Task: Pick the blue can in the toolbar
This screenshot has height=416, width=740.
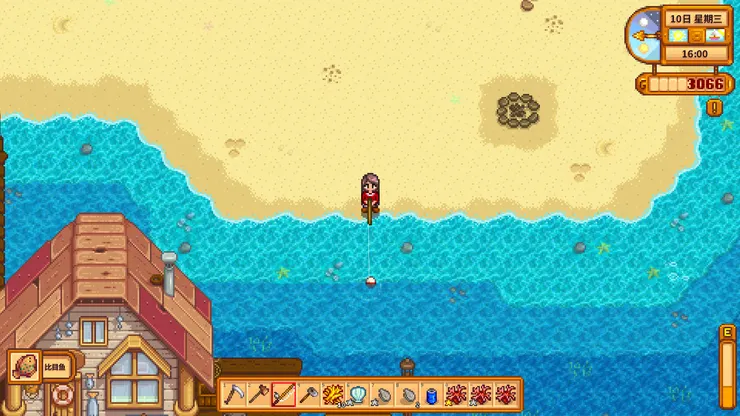Action: tap(432, 395)
